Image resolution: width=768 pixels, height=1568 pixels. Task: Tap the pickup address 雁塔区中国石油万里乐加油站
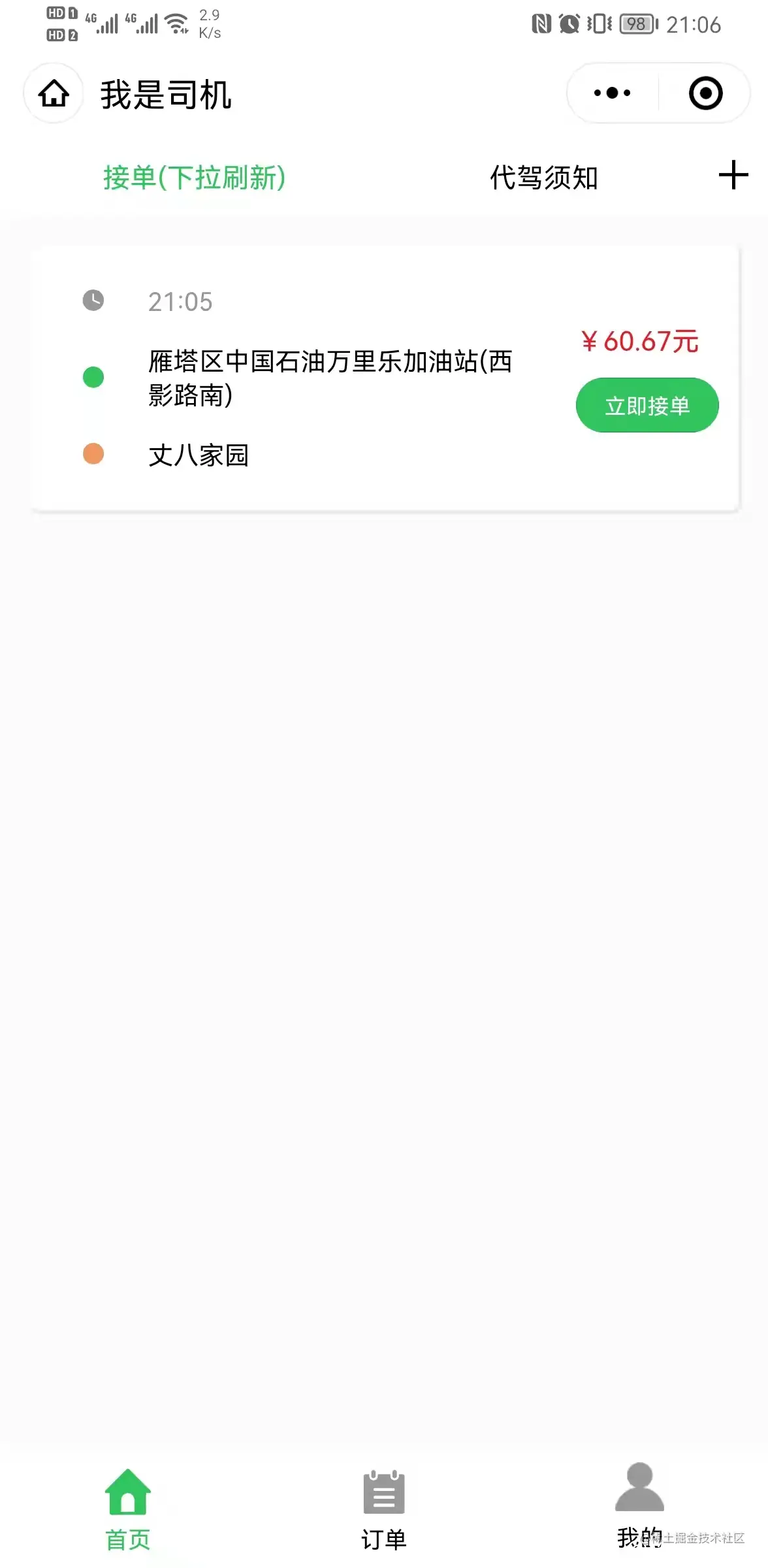(328, 365)
